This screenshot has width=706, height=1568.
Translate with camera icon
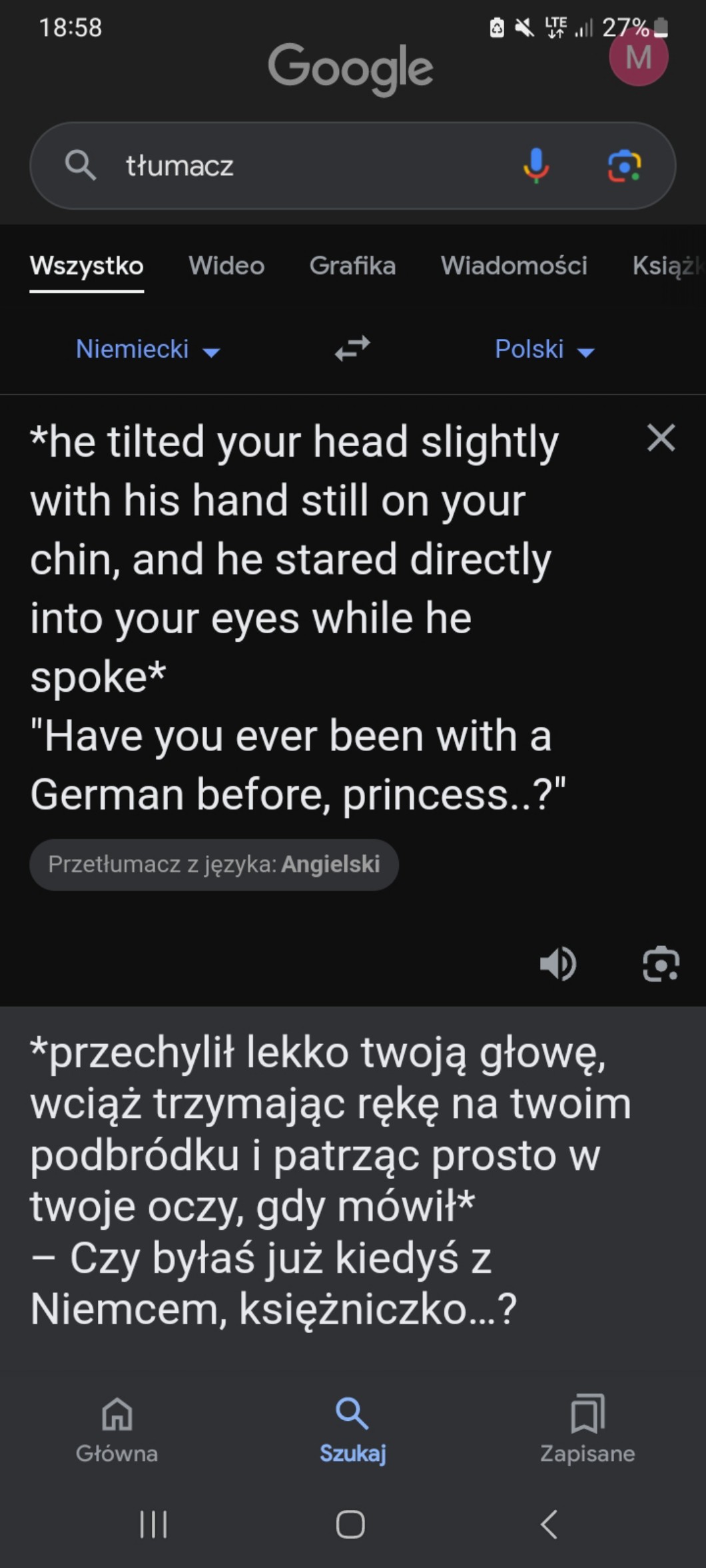(x=661, y=963)
